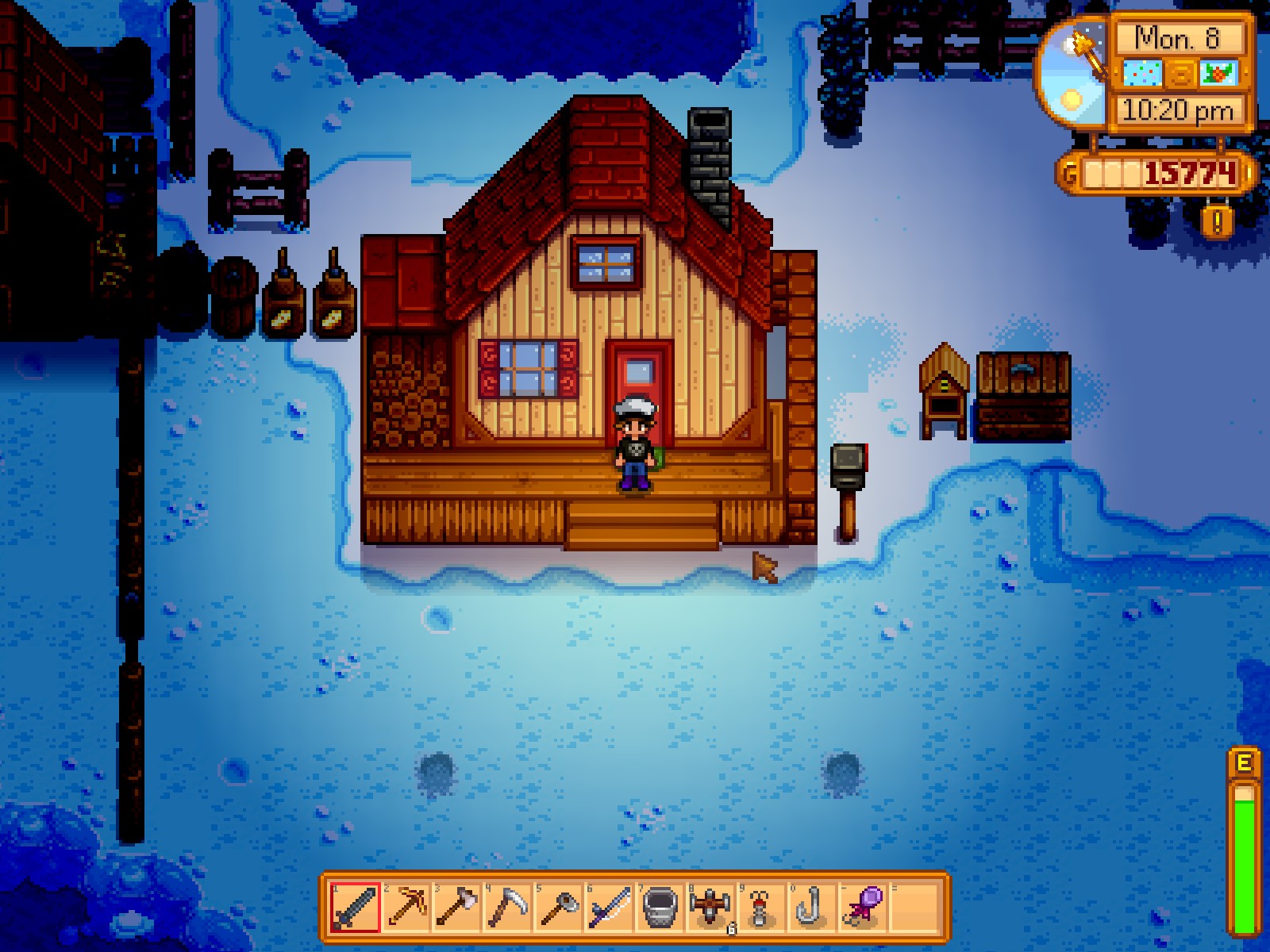1270x952 pixels.
Task: Select the sword in toolbar slot 1
Action: point(354,907)
